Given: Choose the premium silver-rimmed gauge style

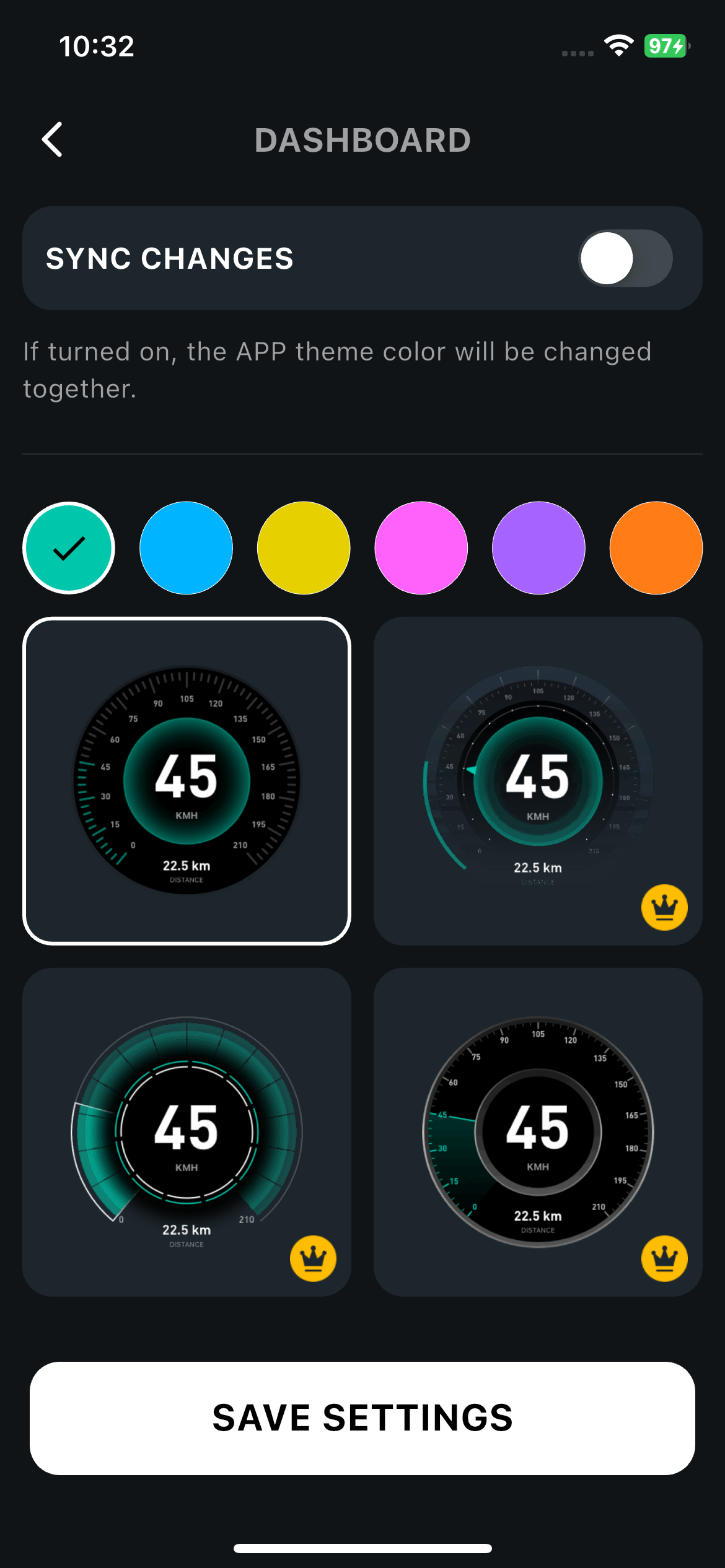Looking at the screenshot, I should tap(538, 1132).
